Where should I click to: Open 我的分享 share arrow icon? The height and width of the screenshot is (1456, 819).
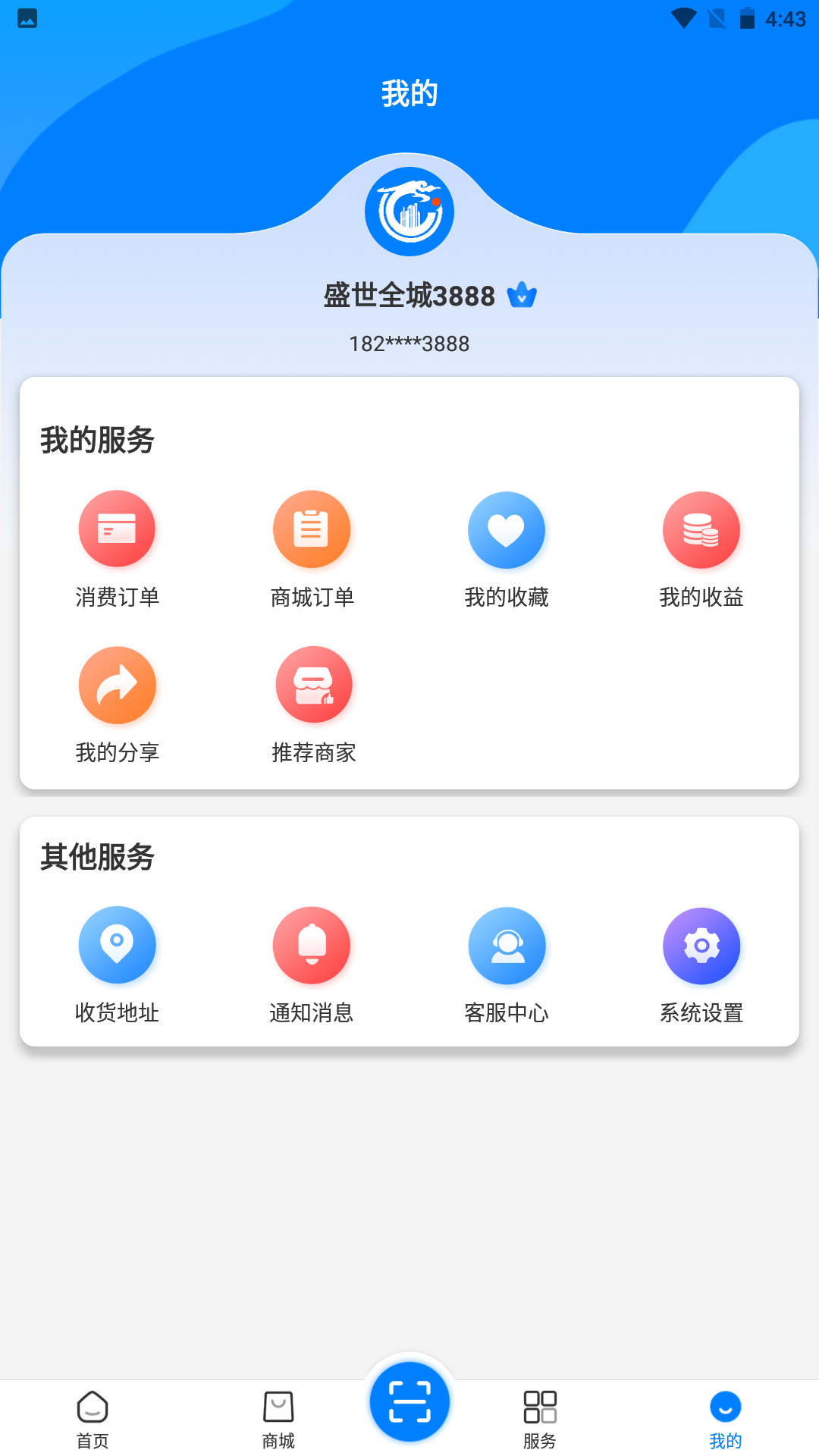[117, 685]
